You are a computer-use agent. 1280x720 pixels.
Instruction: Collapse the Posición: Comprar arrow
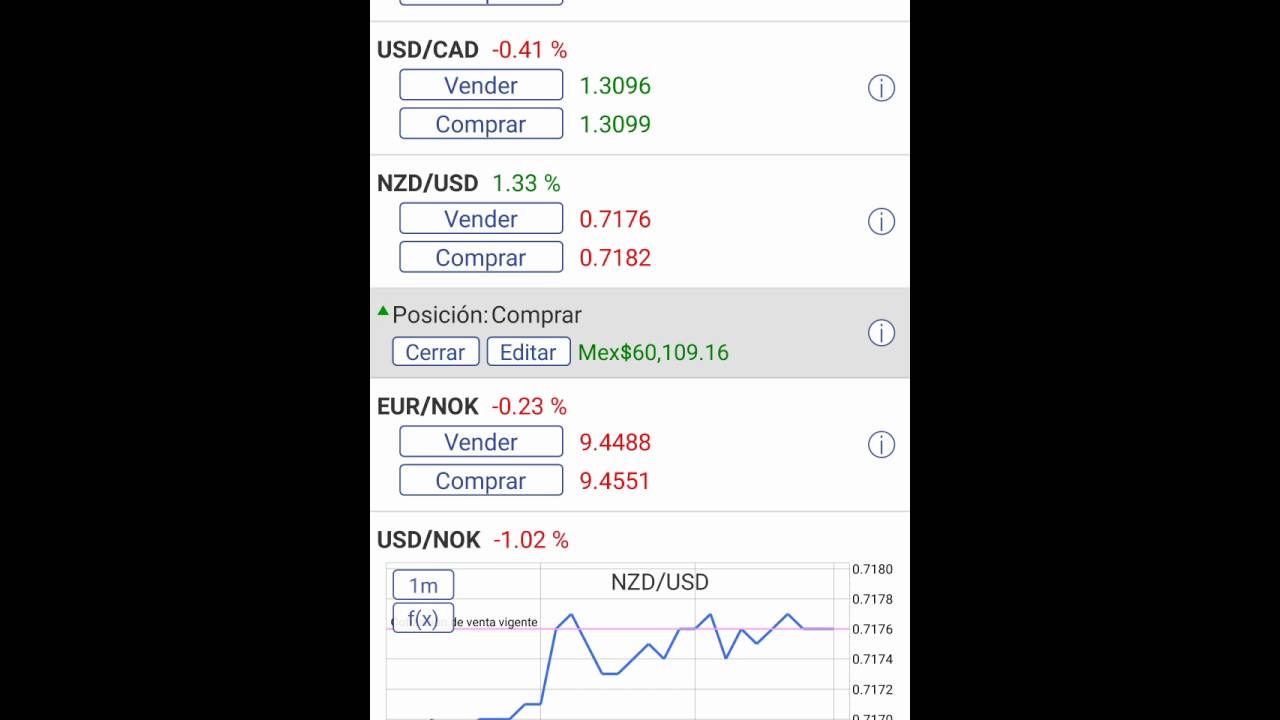(x=383, y=312)
